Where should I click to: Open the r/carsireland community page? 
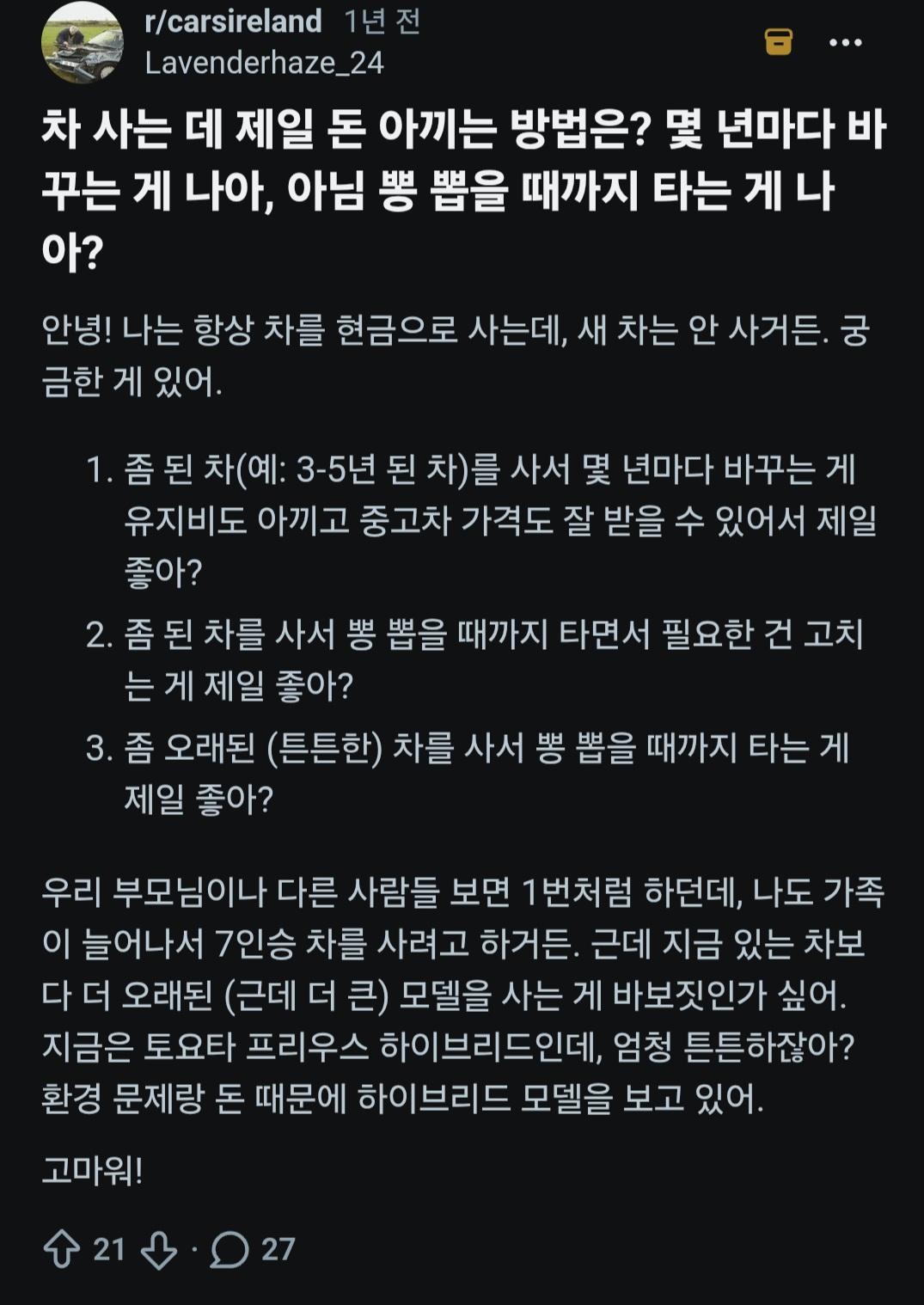233,21
